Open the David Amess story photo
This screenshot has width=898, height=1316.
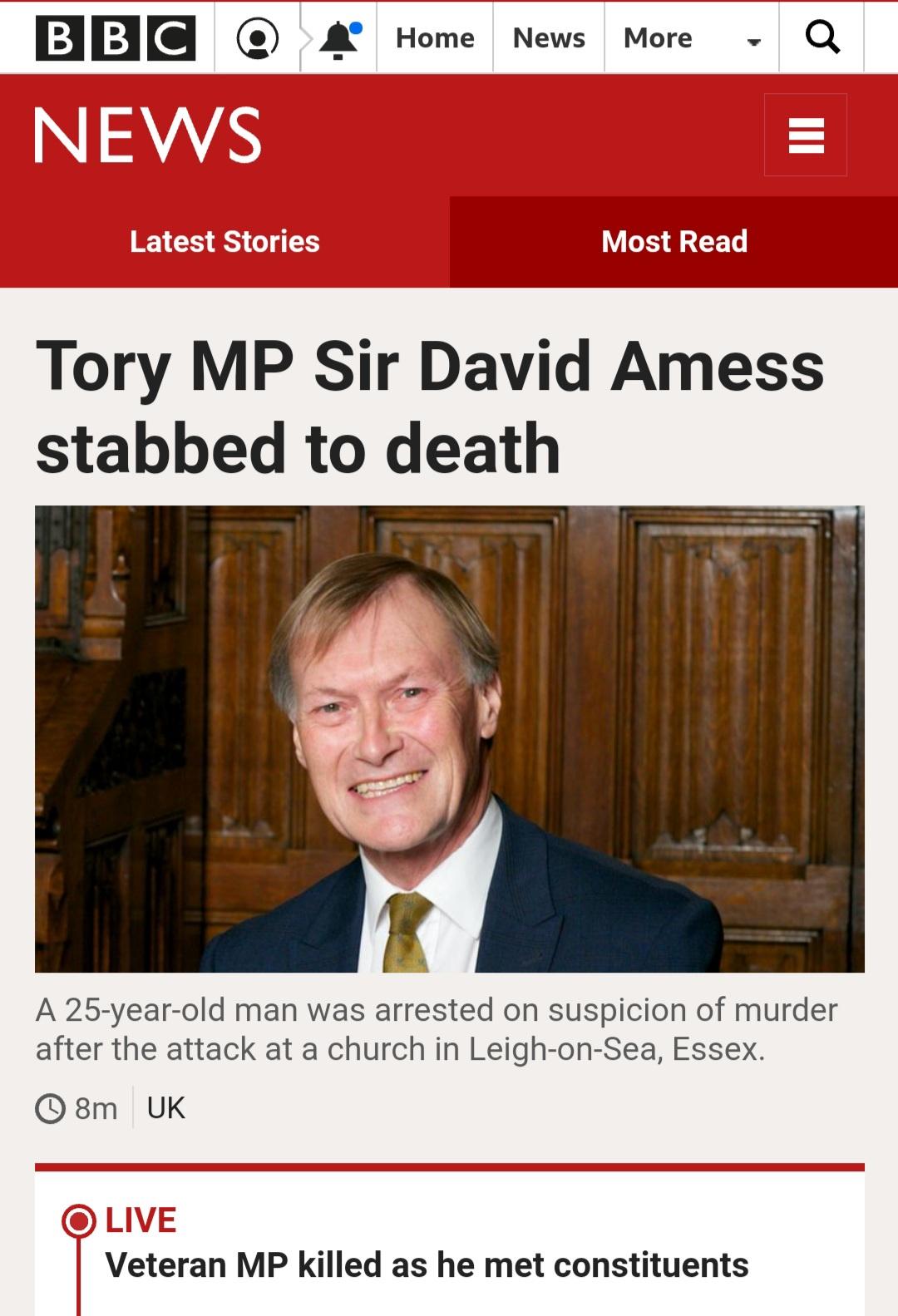(x=450, y=739)
